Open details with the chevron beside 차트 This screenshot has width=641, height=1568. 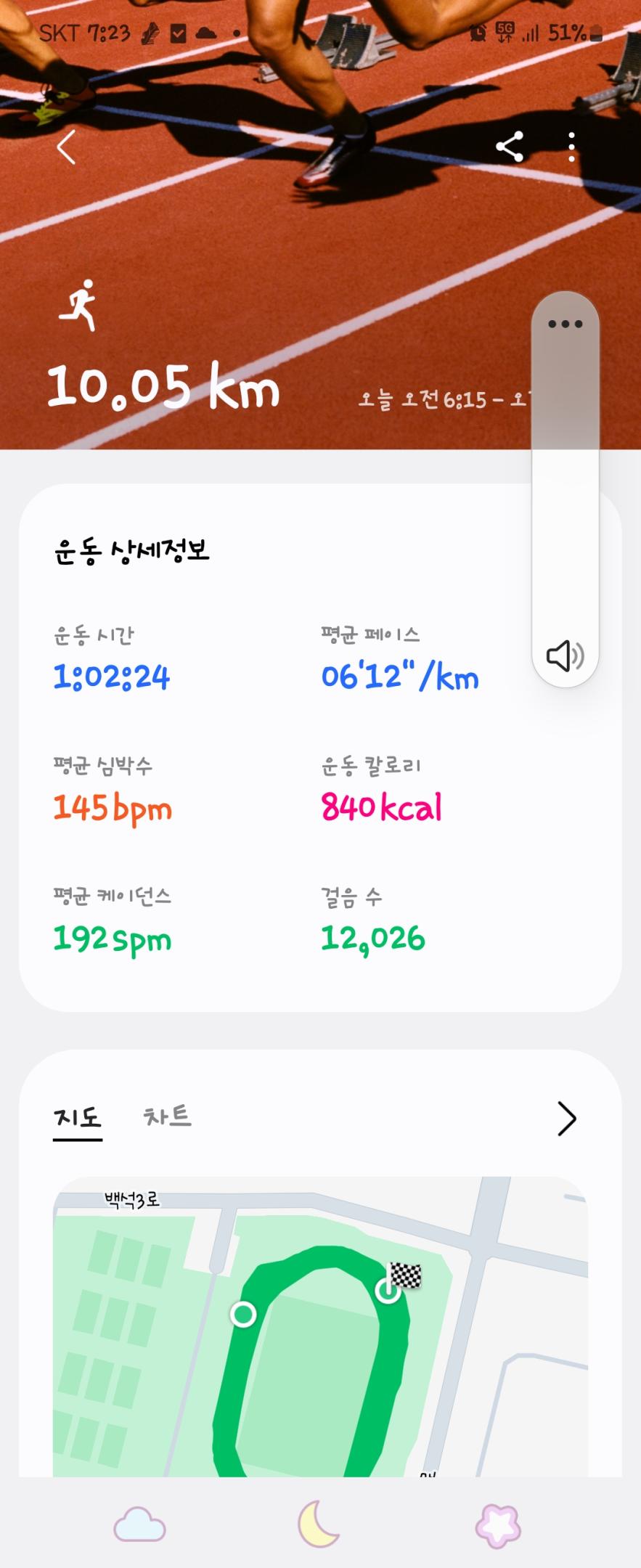566,1118
